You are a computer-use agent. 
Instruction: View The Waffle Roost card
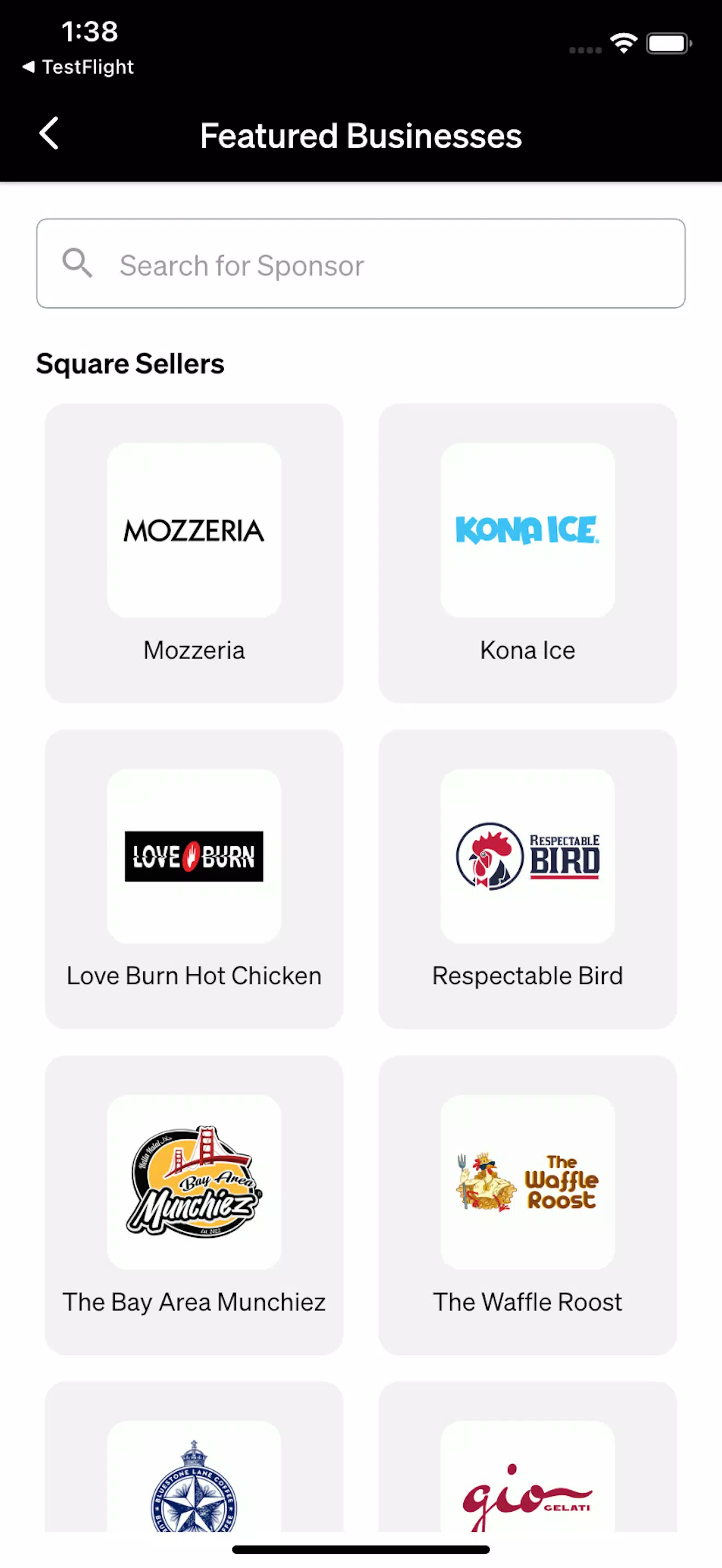tap(527, 1205)
